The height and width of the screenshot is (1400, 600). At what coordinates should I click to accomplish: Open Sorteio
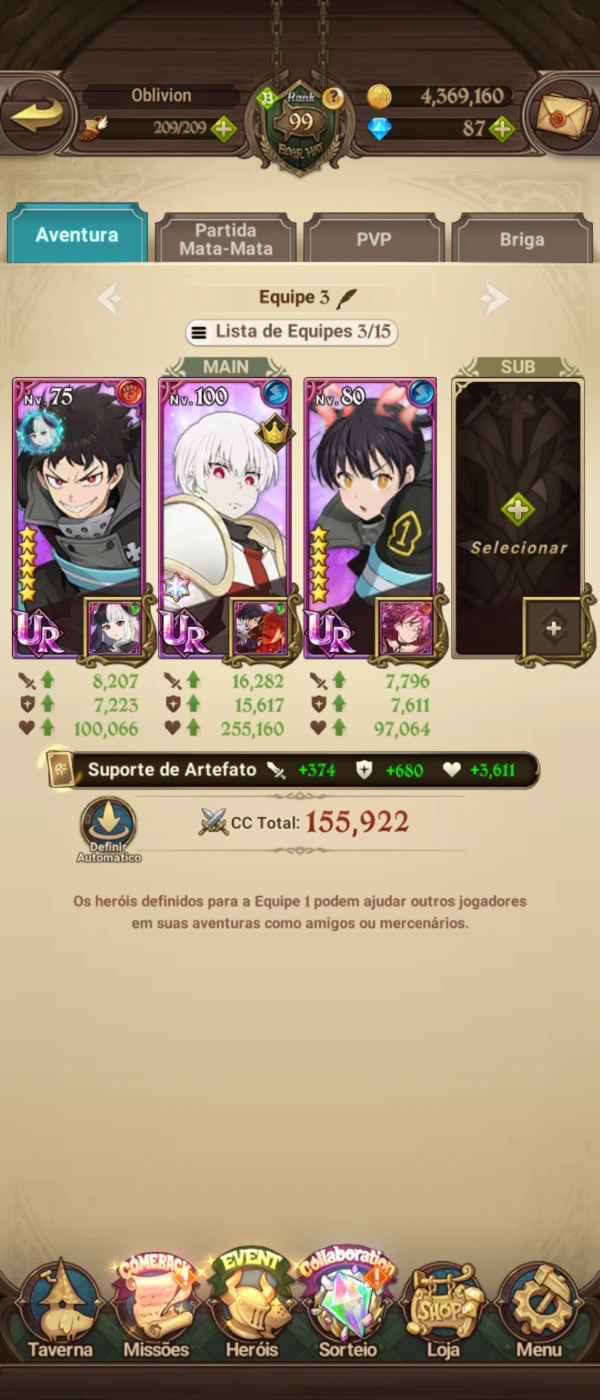[x=347, y=1312]
